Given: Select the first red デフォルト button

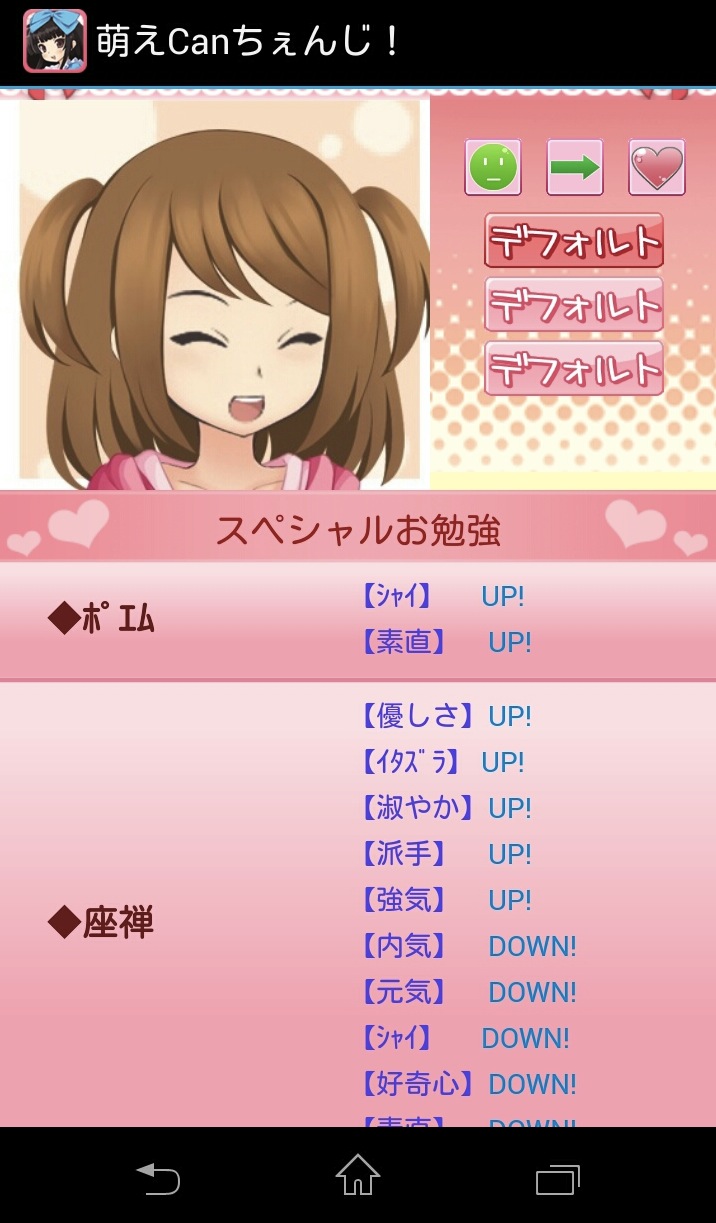Looking at the screenshot, I should coord(574,240).
